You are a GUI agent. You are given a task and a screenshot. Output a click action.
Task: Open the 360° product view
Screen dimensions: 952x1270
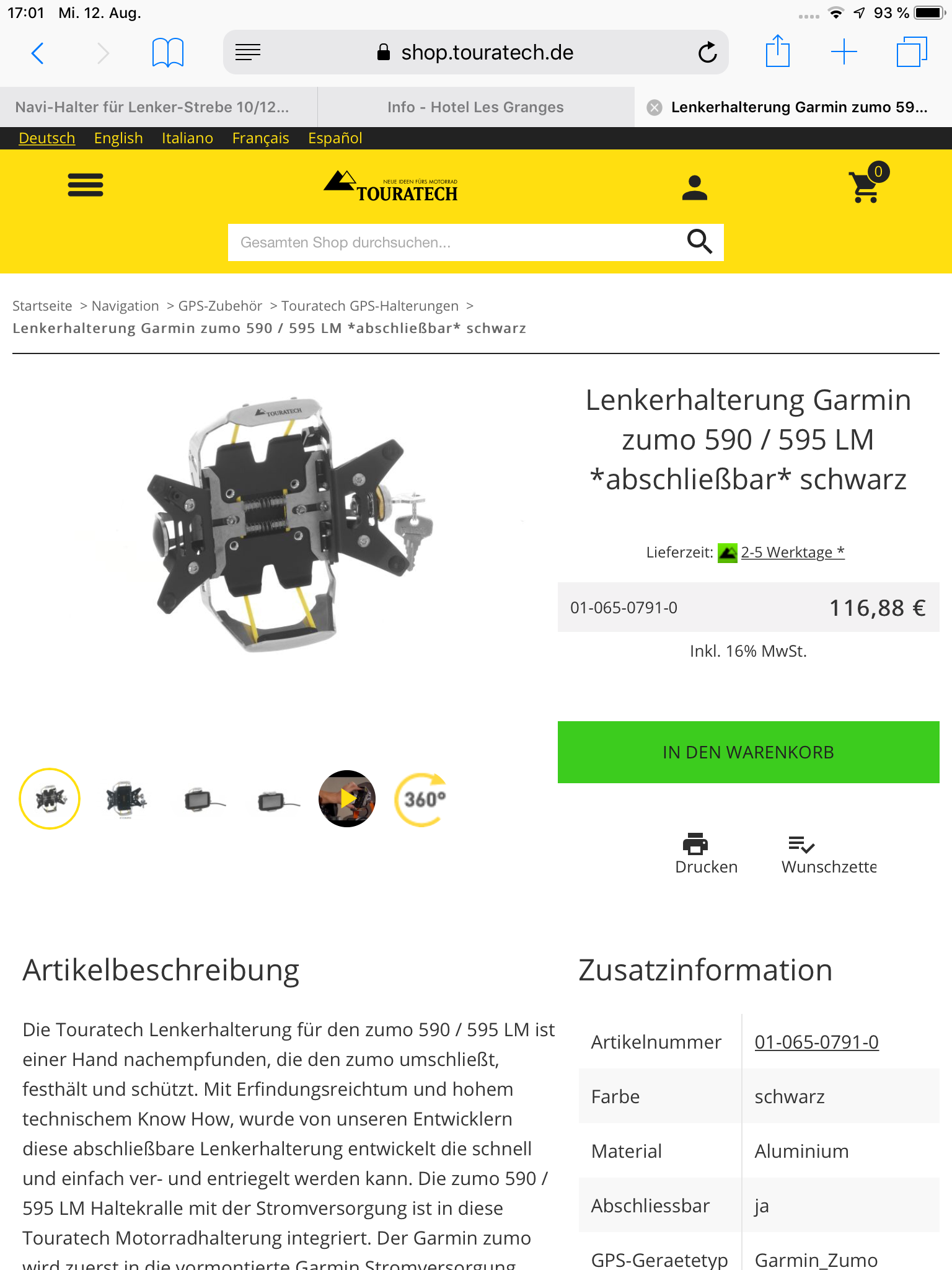[x=422, y=799]
